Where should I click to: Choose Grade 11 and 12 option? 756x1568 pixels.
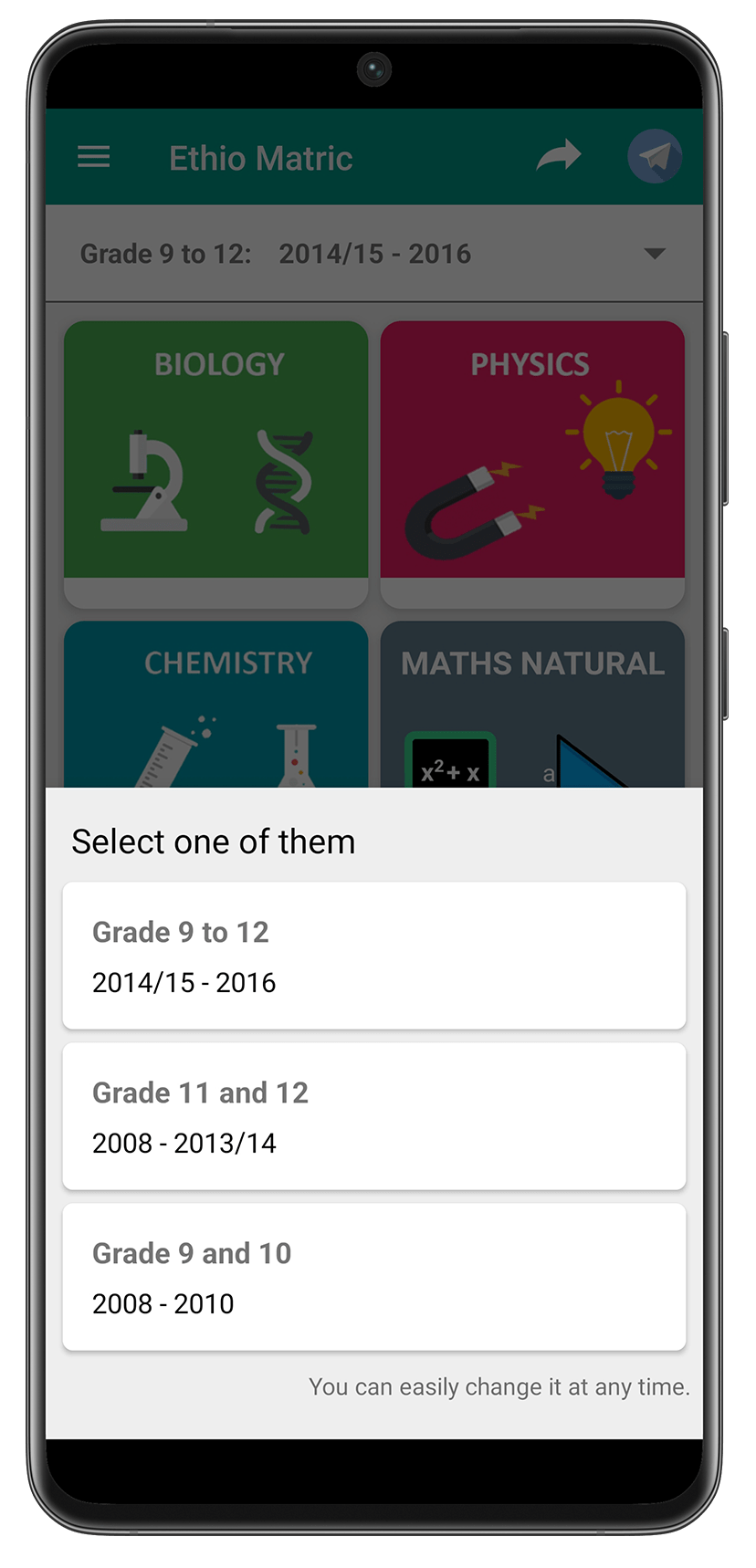point(373,1116)
